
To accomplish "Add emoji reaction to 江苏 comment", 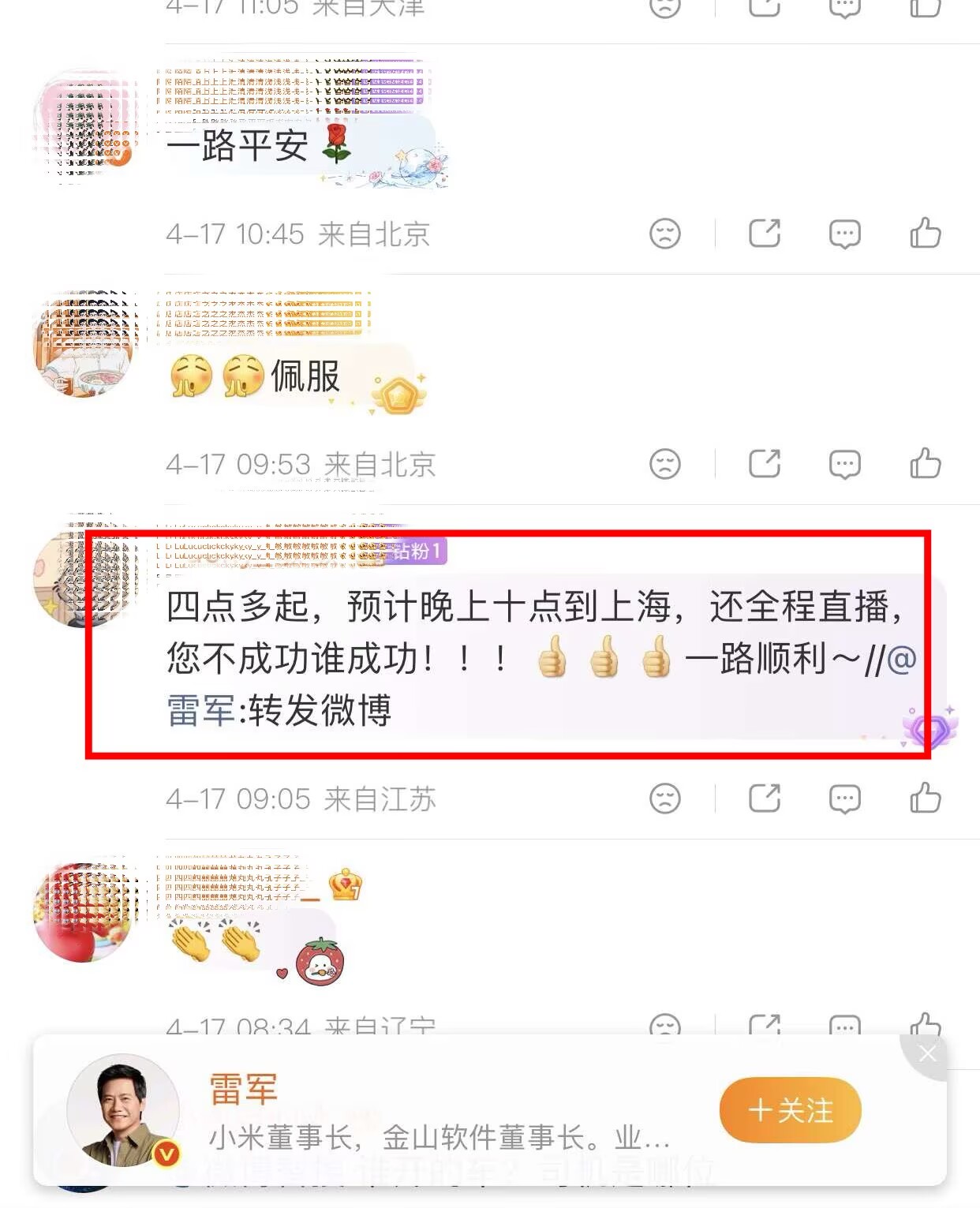I will click(x=664, y=798).
